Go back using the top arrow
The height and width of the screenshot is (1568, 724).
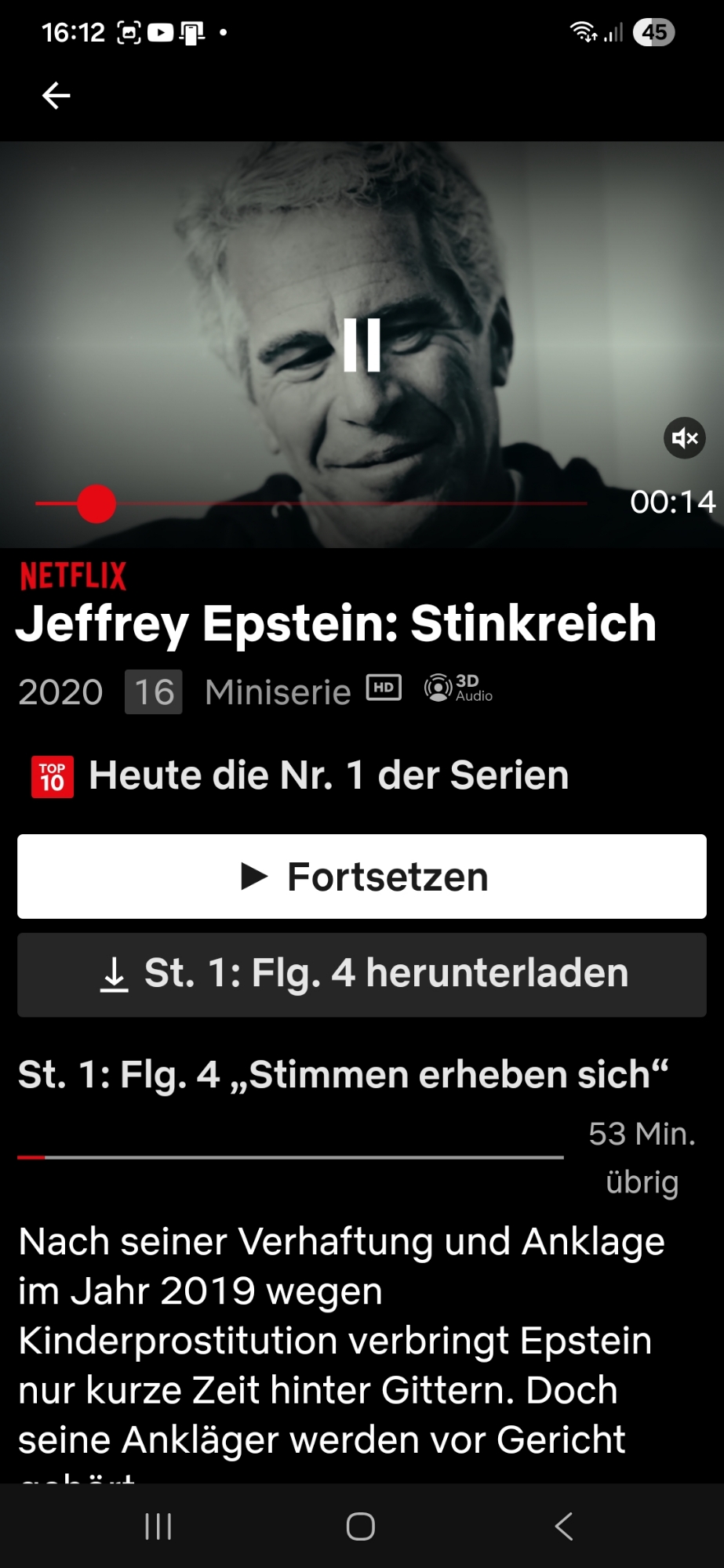point(56,96)
